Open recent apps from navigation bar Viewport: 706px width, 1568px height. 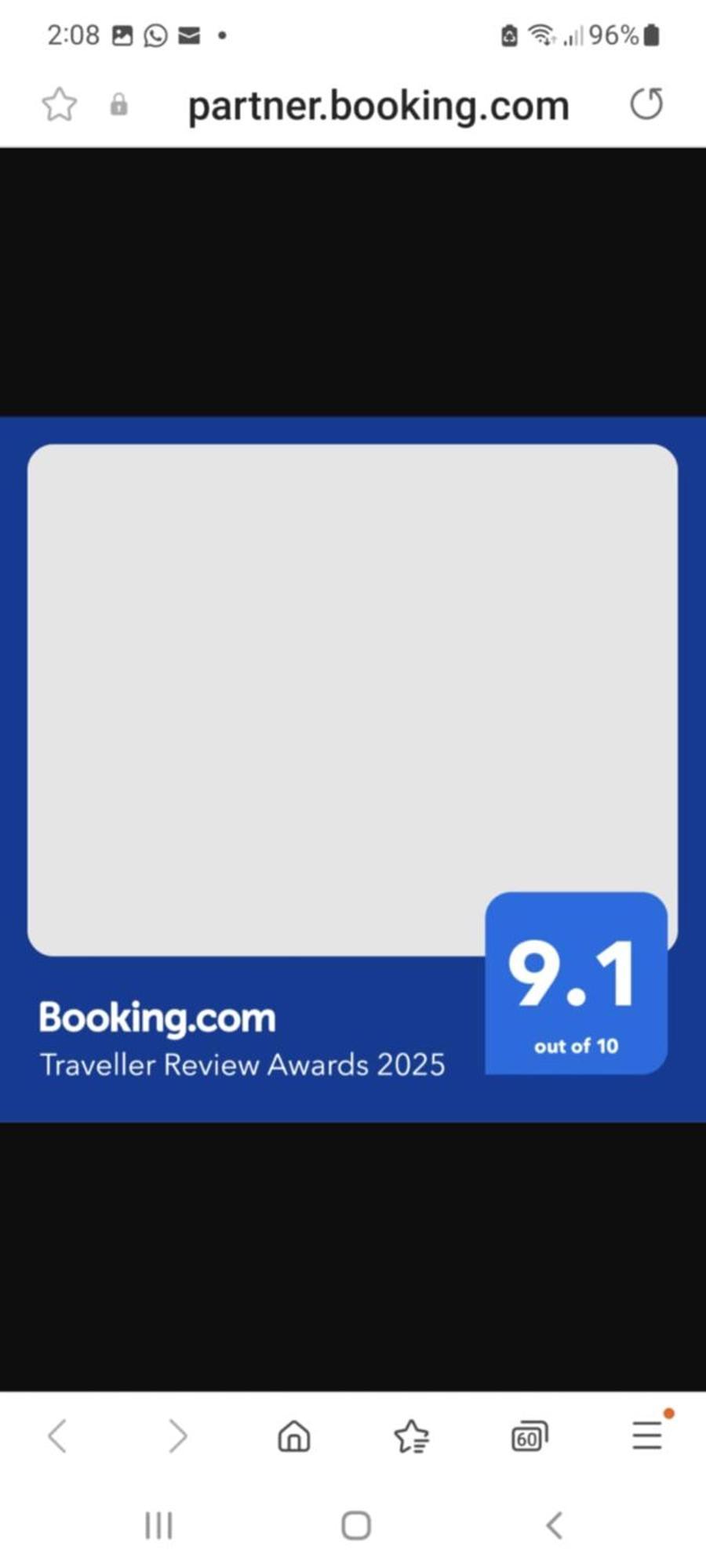[x=158, y=1526]
